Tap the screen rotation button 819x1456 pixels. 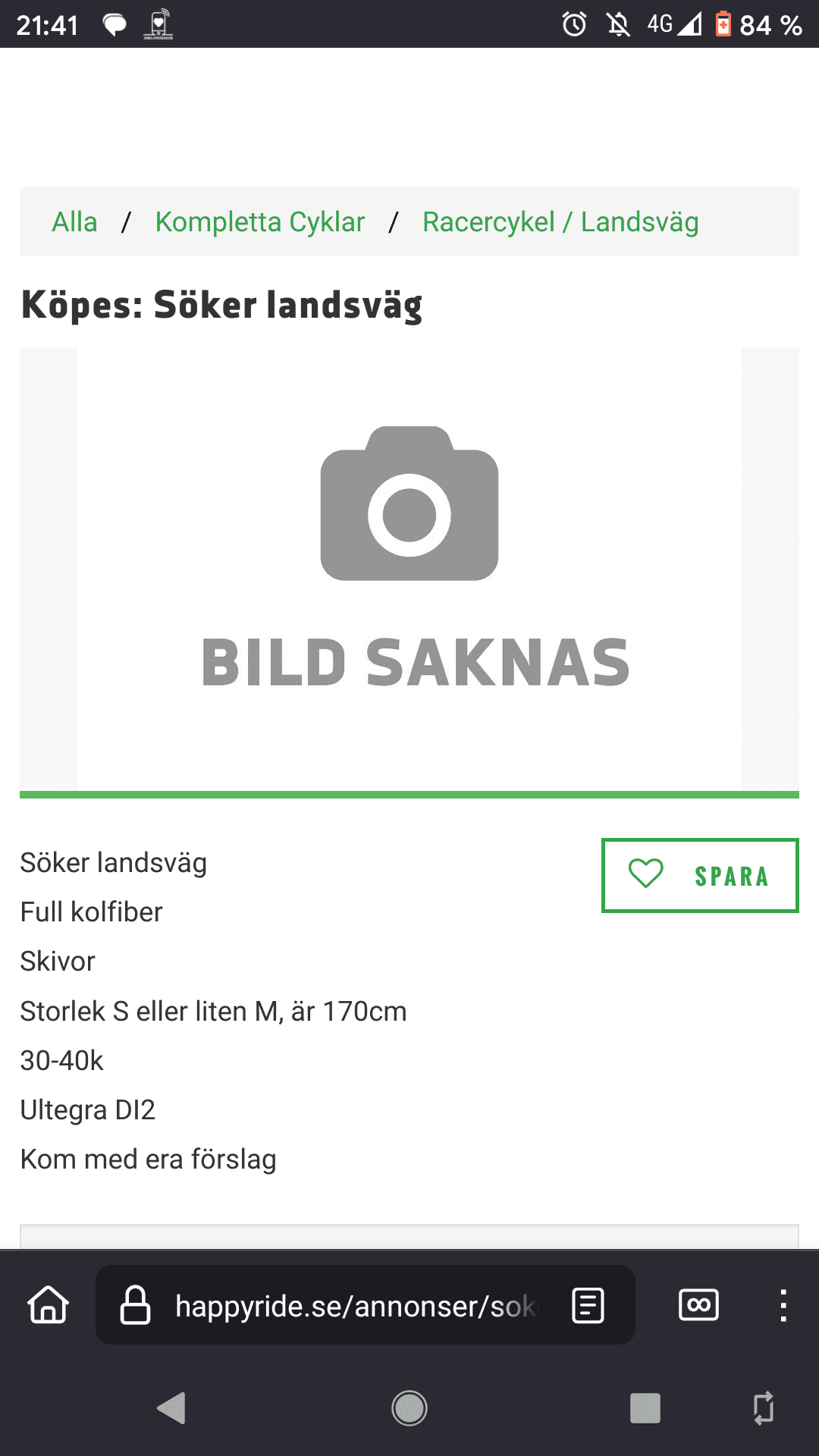click(x=764, y=1408)
